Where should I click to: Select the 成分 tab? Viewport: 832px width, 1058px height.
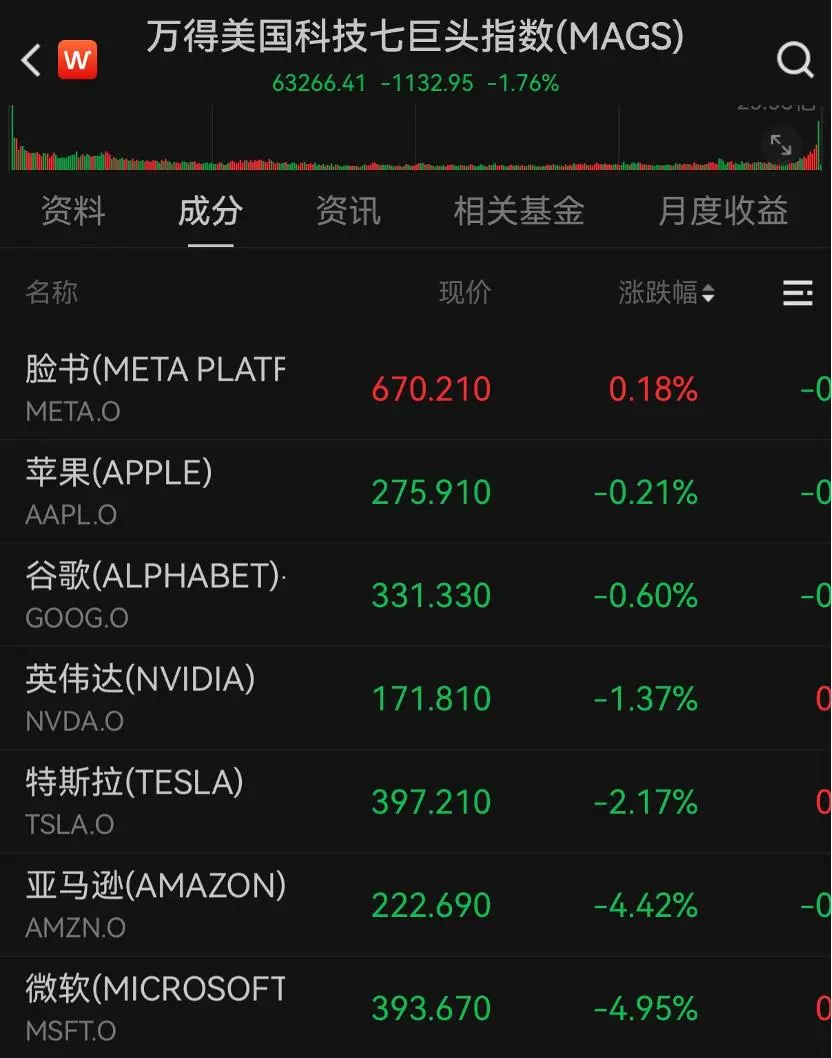click(210, 211)
